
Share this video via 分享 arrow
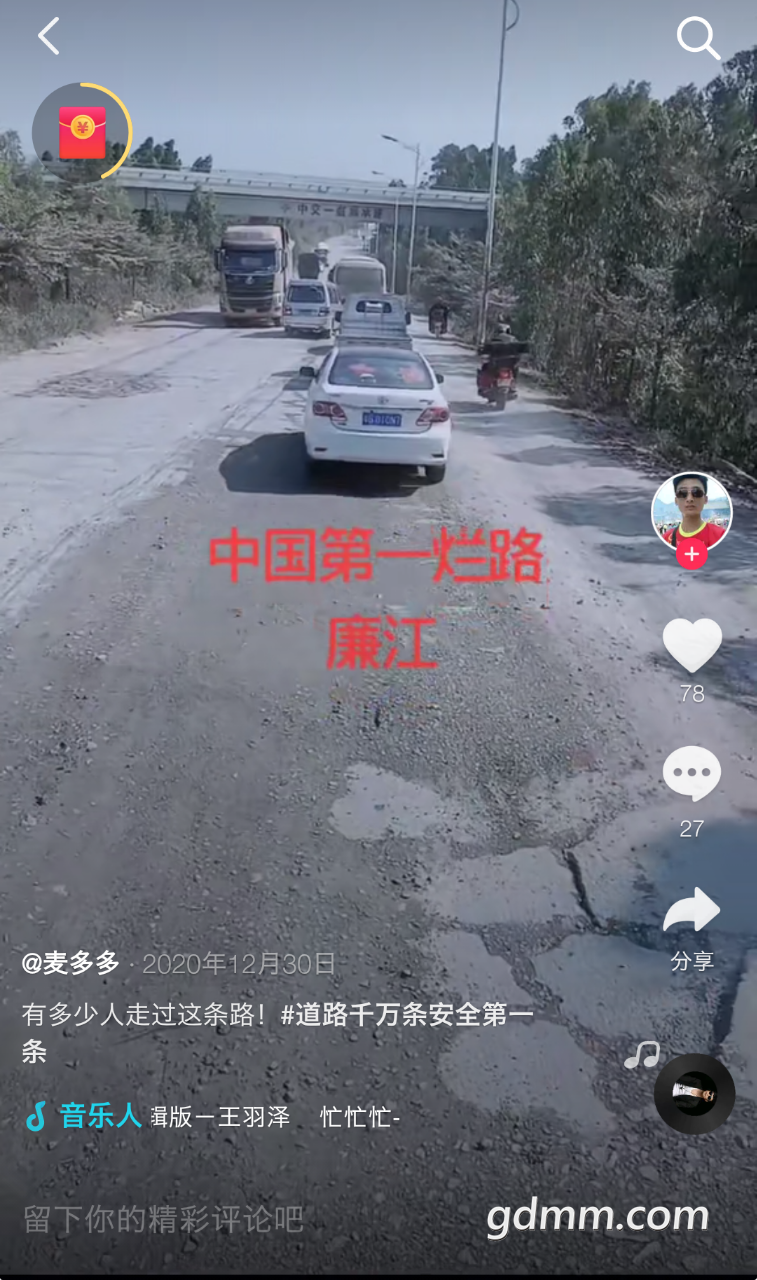[692, 912]
